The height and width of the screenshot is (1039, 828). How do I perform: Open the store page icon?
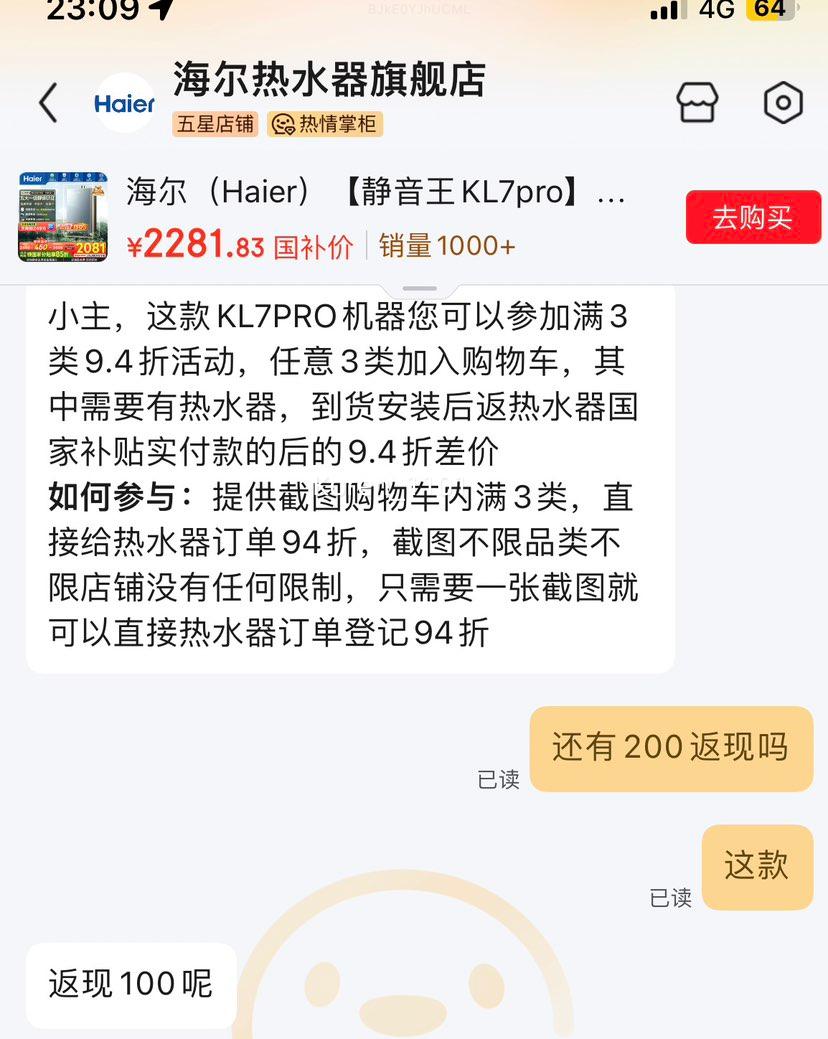(x=697, y=102)
